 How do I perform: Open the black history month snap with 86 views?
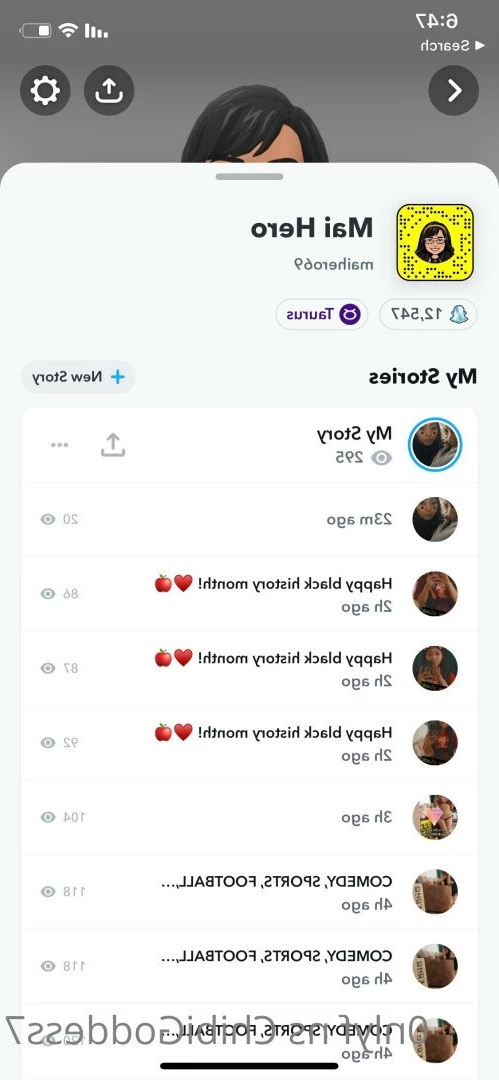(250, 594)
